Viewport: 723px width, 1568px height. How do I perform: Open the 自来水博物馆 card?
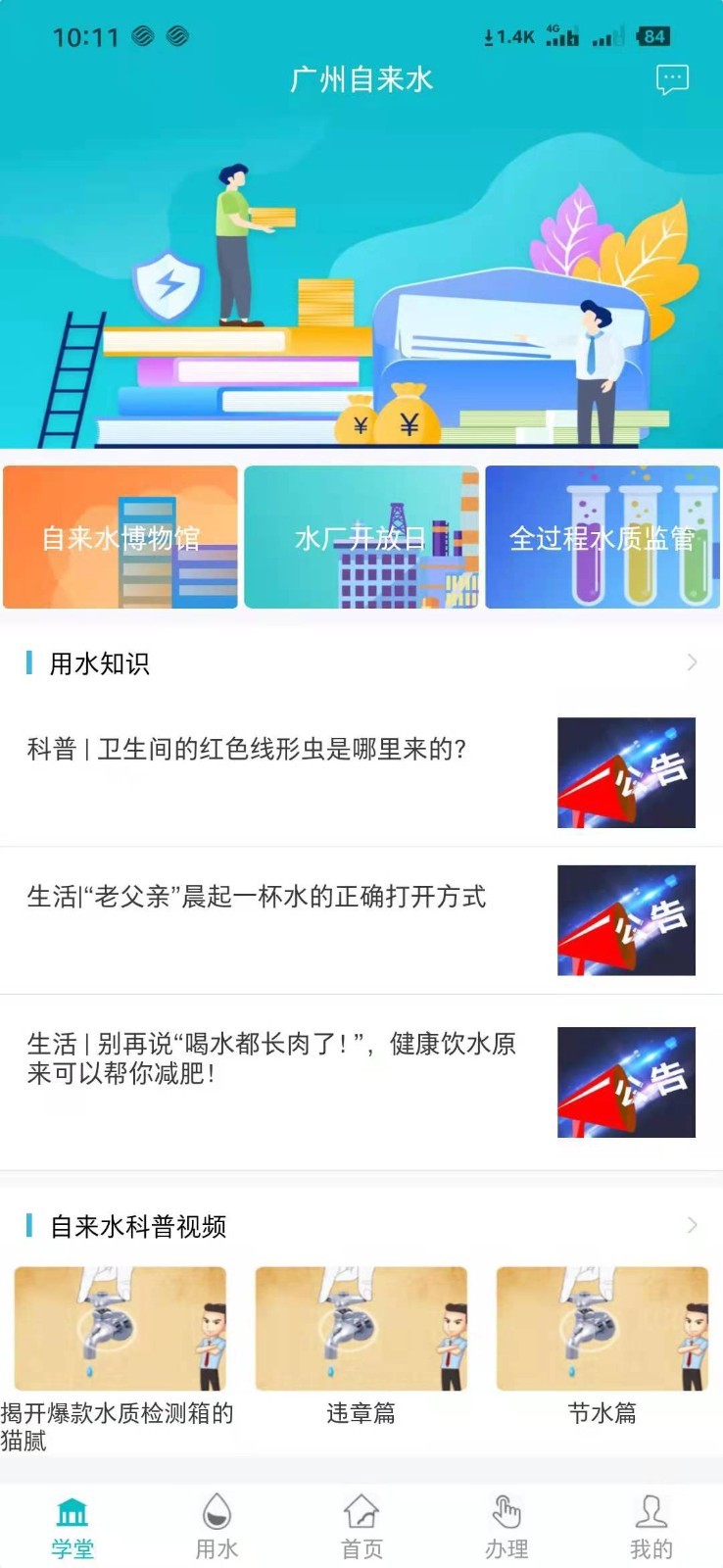pos(120,537)
